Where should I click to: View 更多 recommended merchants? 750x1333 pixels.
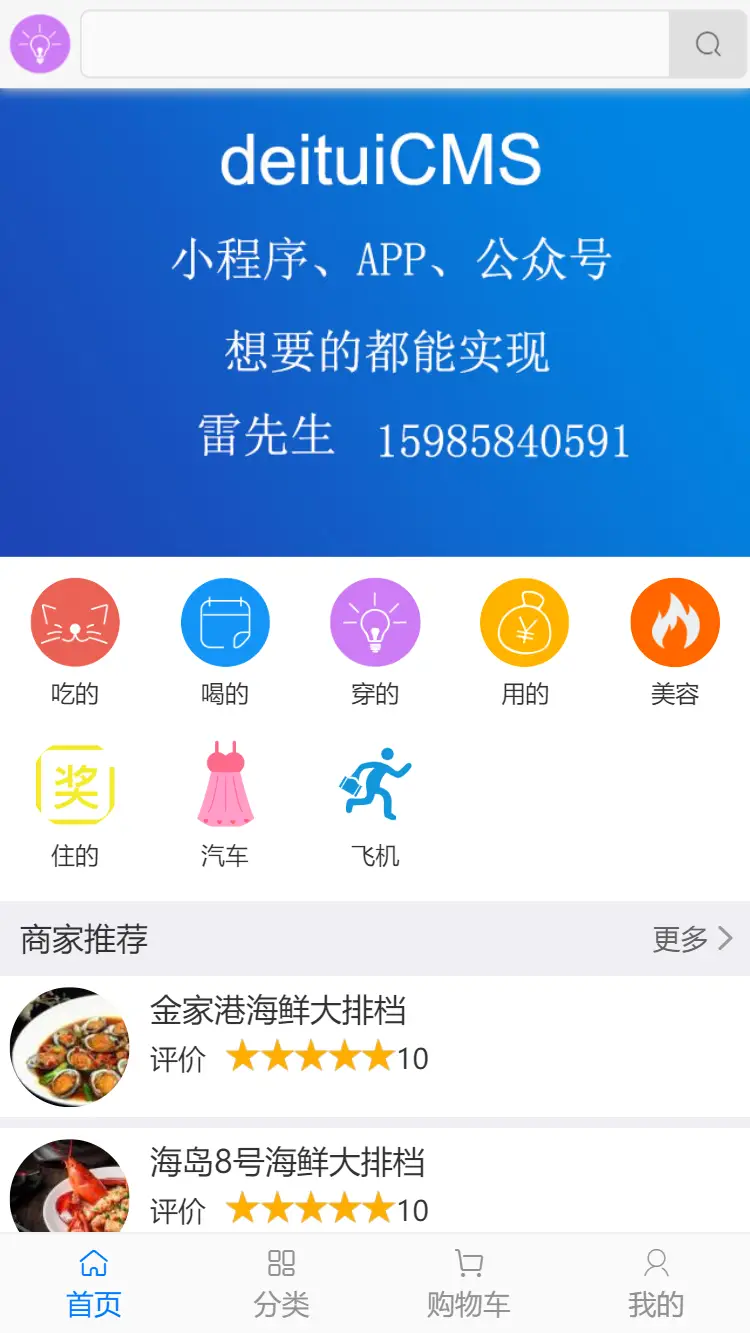click(693, 939)
